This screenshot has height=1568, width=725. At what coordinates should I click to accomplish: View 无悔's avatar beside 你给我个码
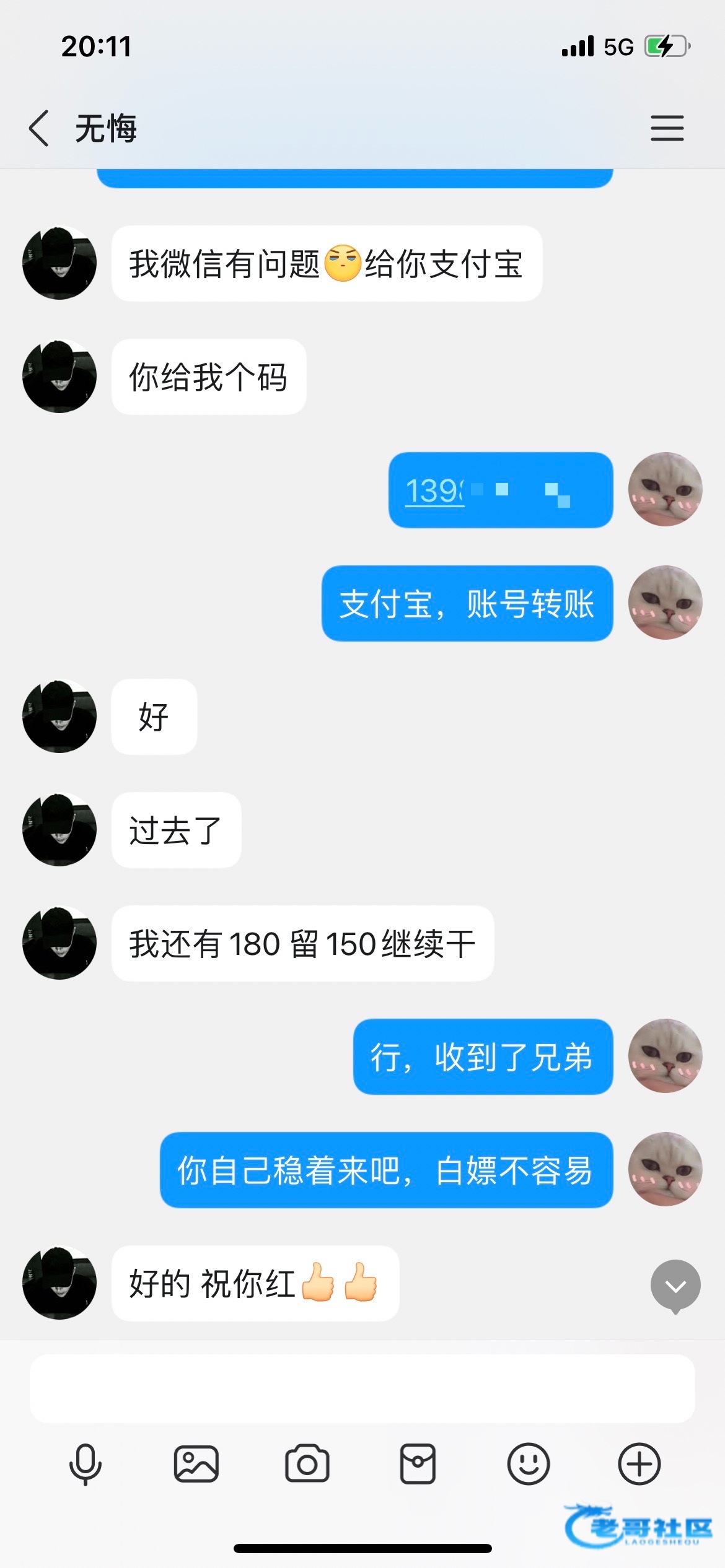[x=59, y=377]
